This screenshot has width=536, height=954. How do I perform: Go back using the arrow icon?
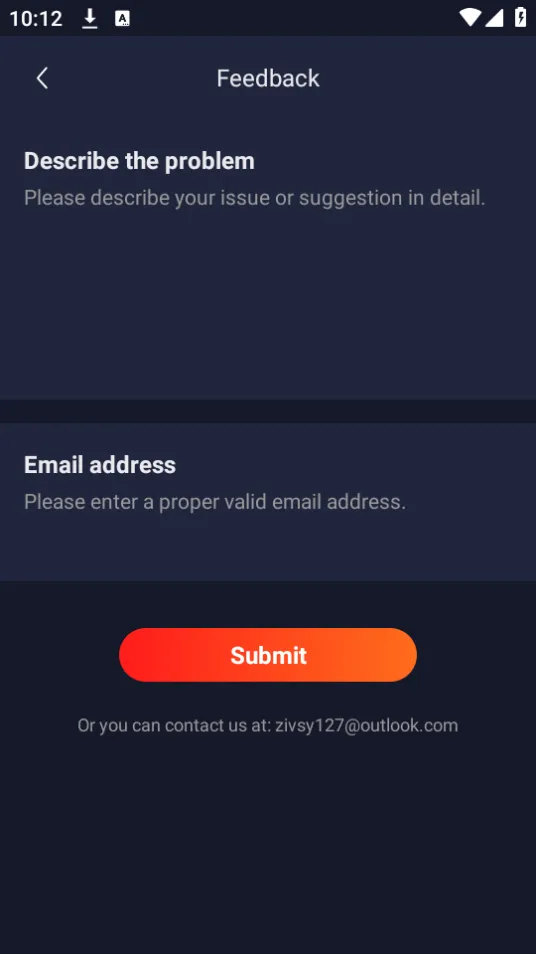[x=42, y=78]
